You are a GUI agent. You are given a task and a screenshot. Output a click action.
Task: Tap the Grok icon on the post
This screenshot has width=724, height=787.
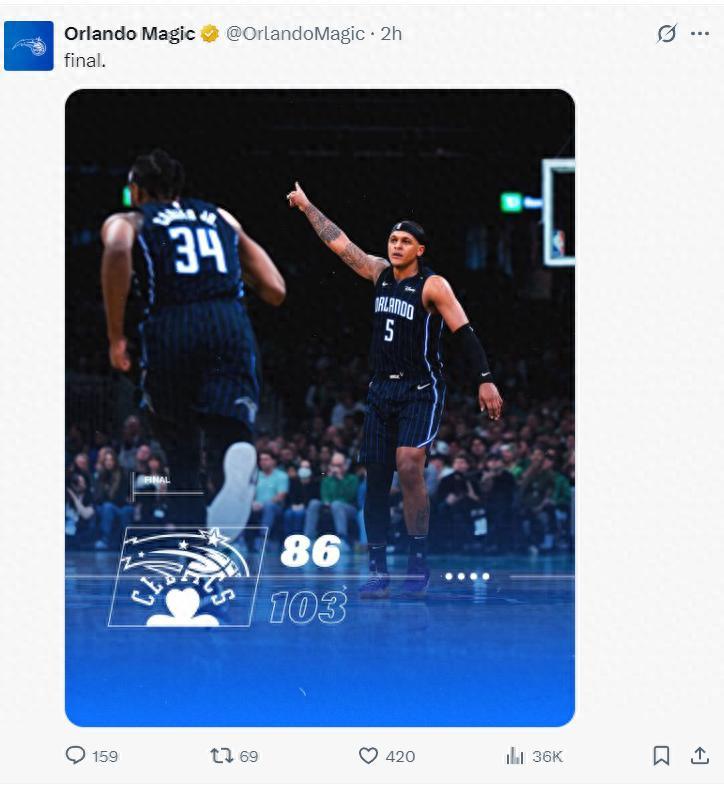[x=667, y=33]
